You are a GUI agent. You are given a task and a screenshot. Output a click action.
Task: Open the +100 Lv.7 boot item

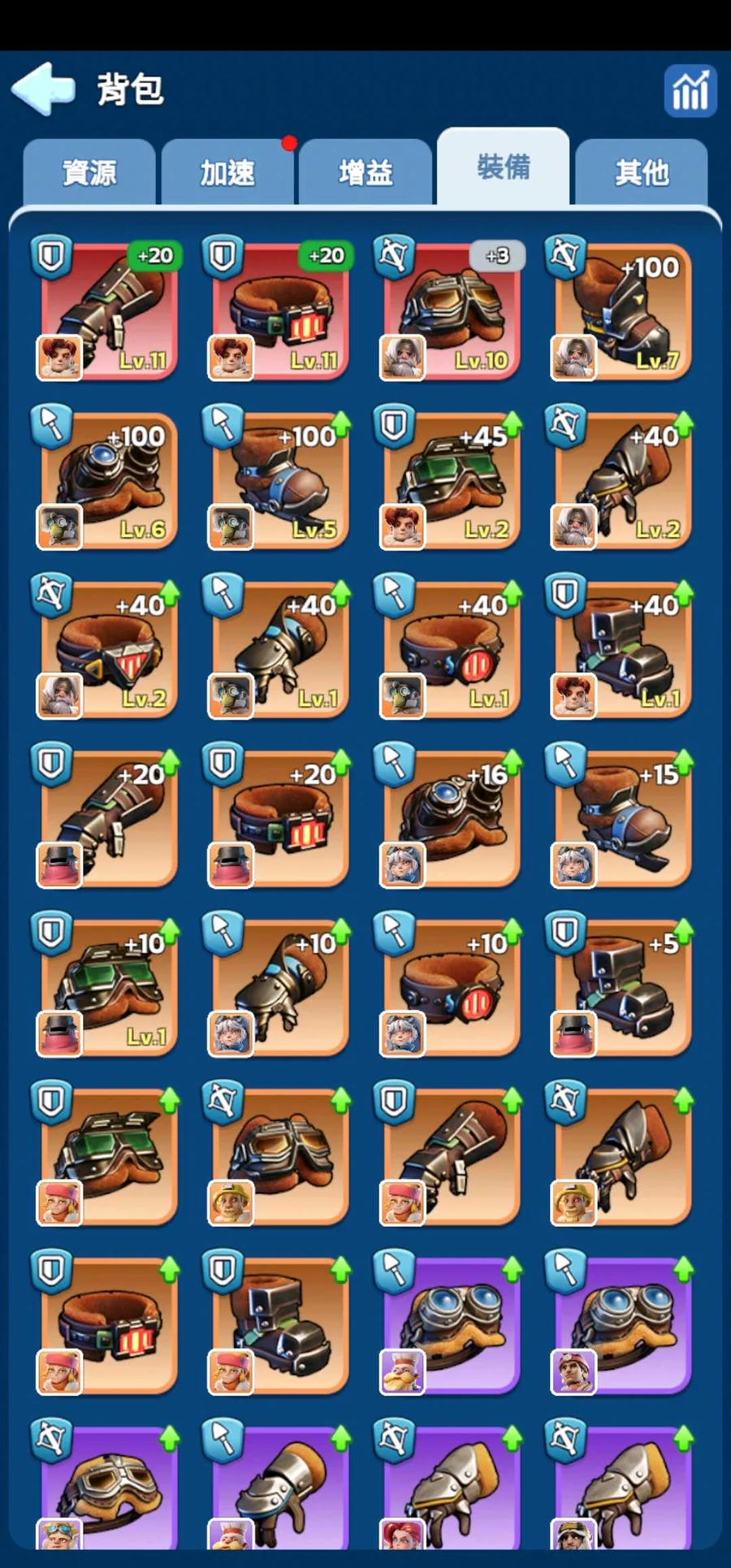point(623,310)
